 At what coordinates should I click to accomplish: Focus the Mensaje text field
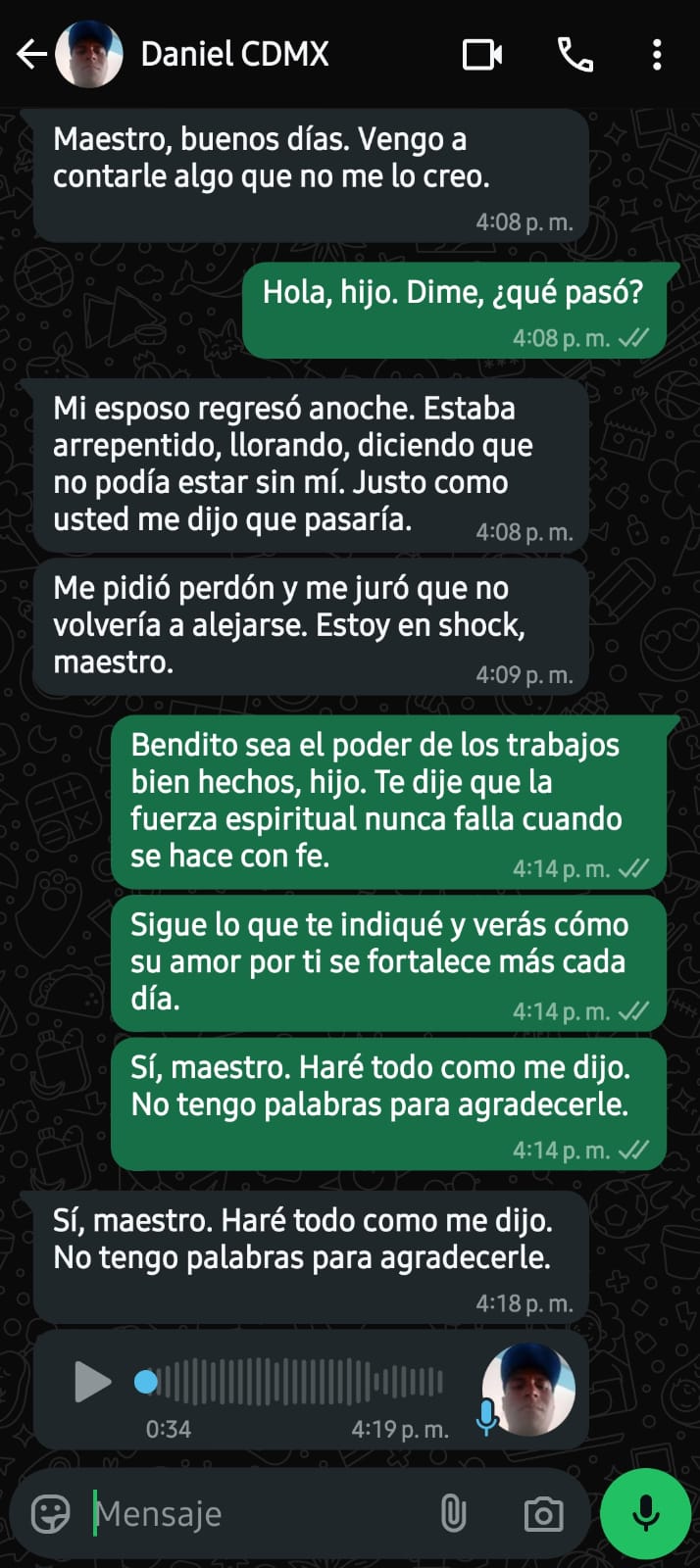click(x=255, y=1514)
